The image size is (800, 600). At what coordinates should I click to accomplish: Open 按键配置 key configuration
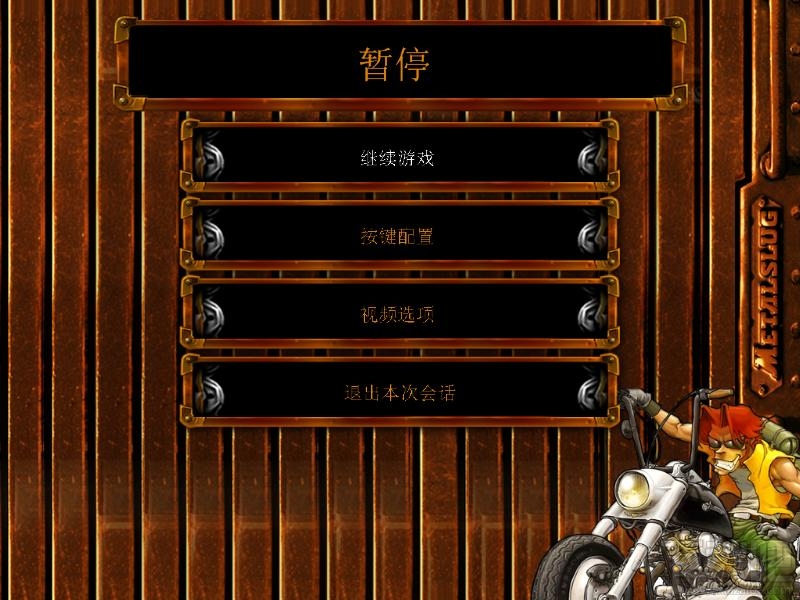coord(399,237)
